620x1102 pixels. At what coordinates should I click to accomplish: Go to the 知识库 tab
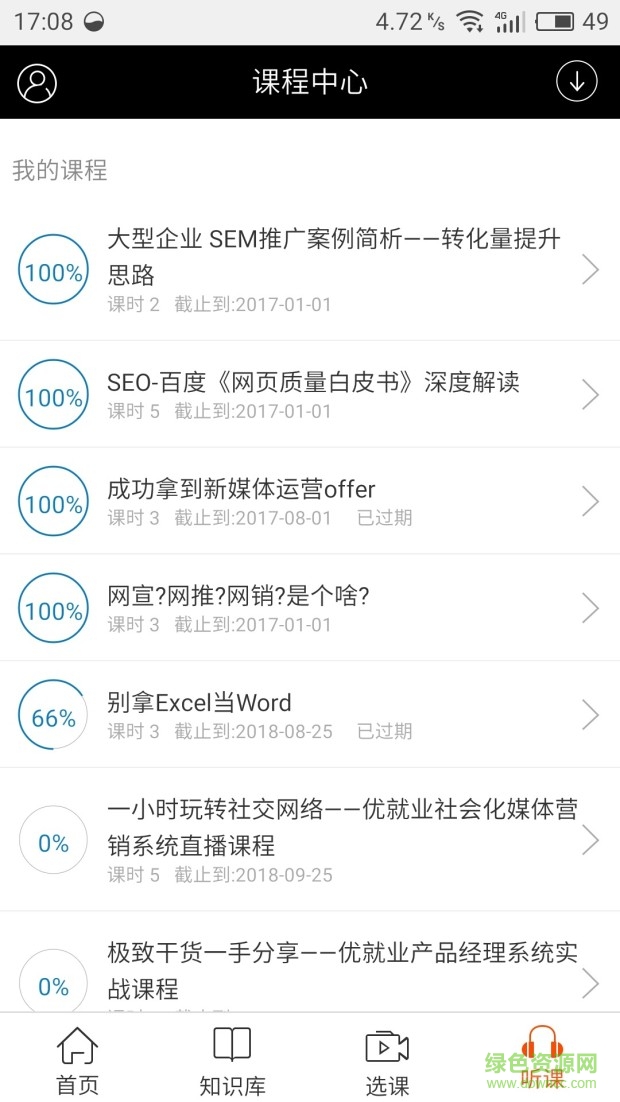[x=232, y=1060]
